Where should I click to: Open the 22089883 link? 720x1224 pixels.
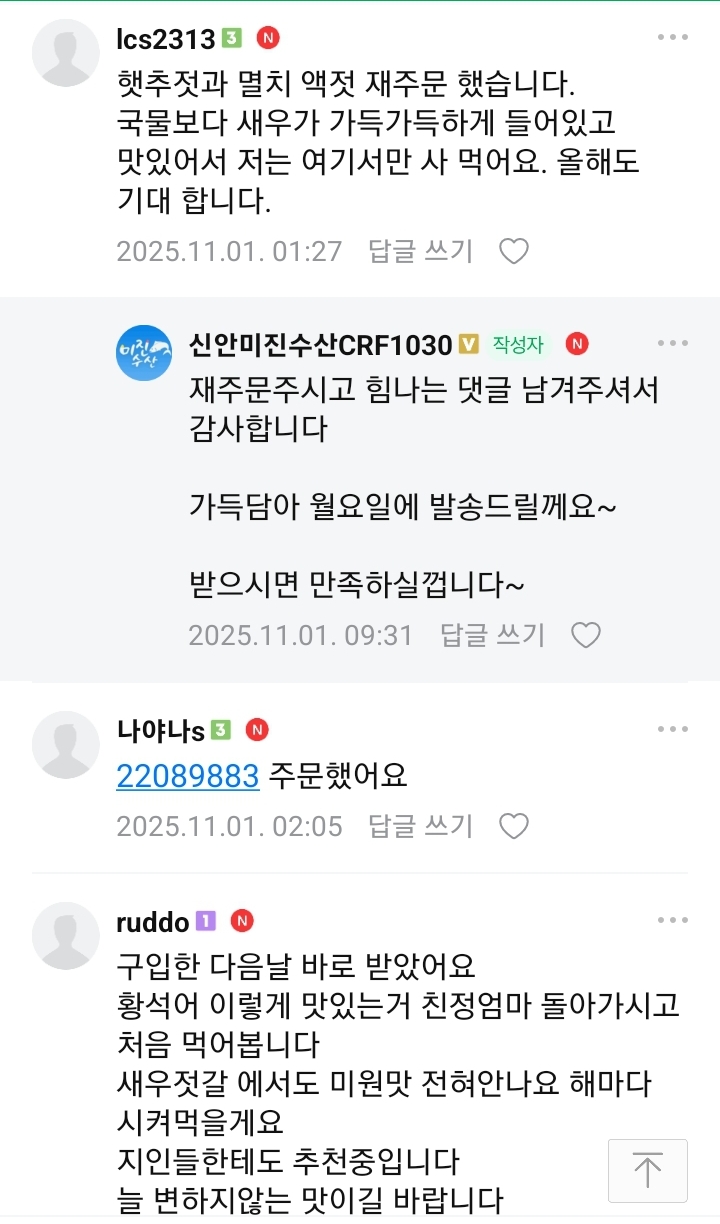click(188, 775)
